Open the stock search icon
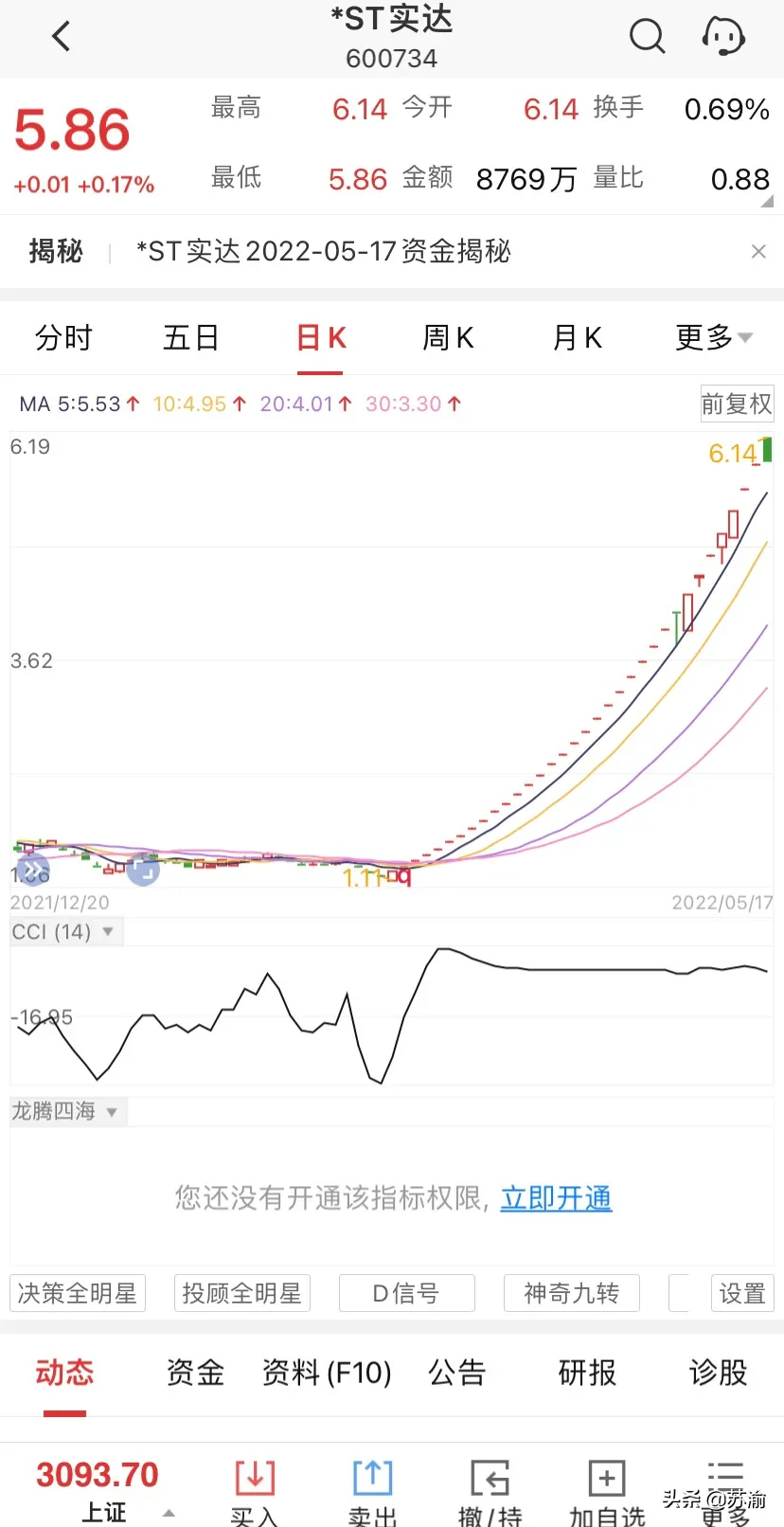This screenshot has width=784, height=1527. click(647, 37)
